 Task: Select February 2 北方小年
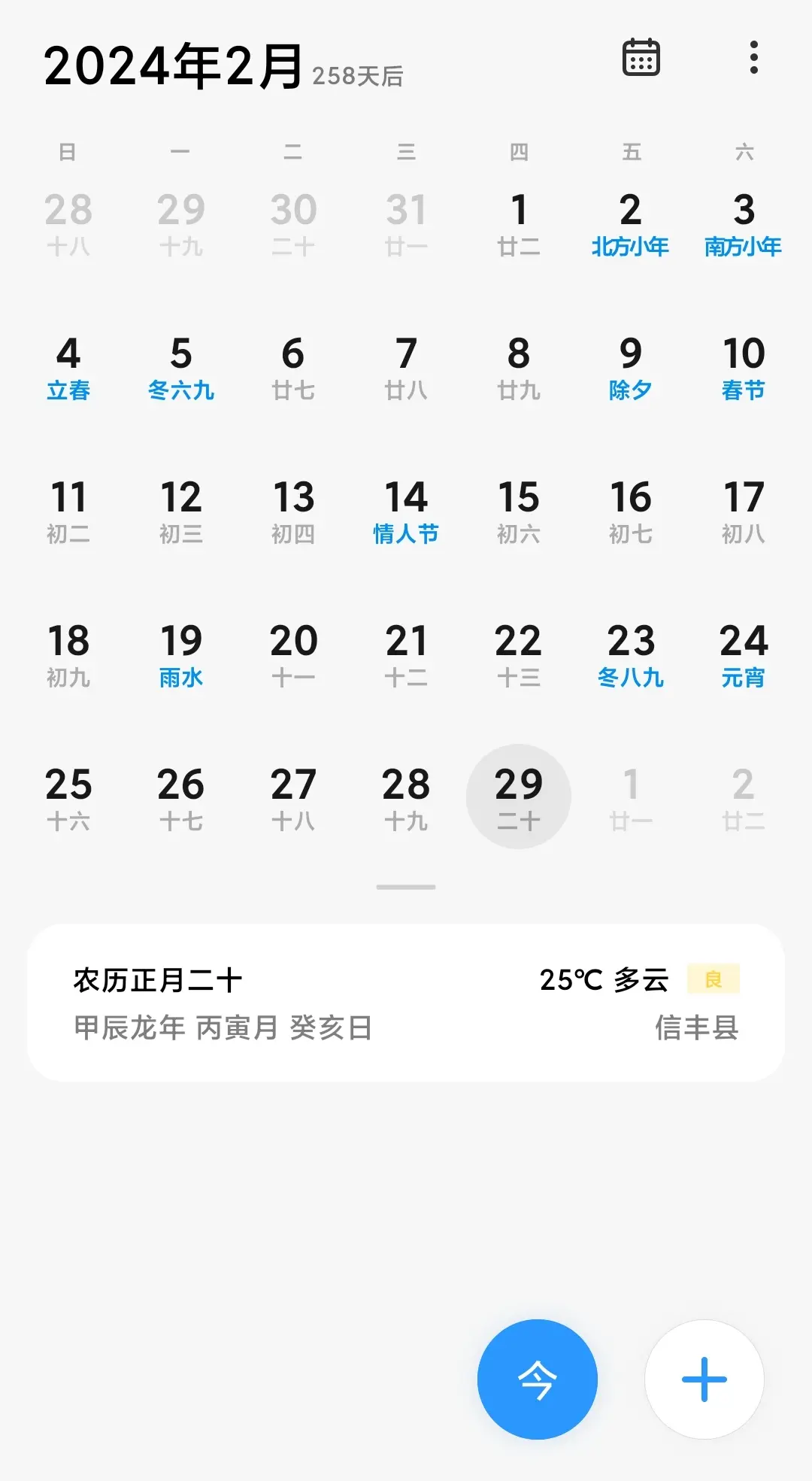click(x=630, y=224)
